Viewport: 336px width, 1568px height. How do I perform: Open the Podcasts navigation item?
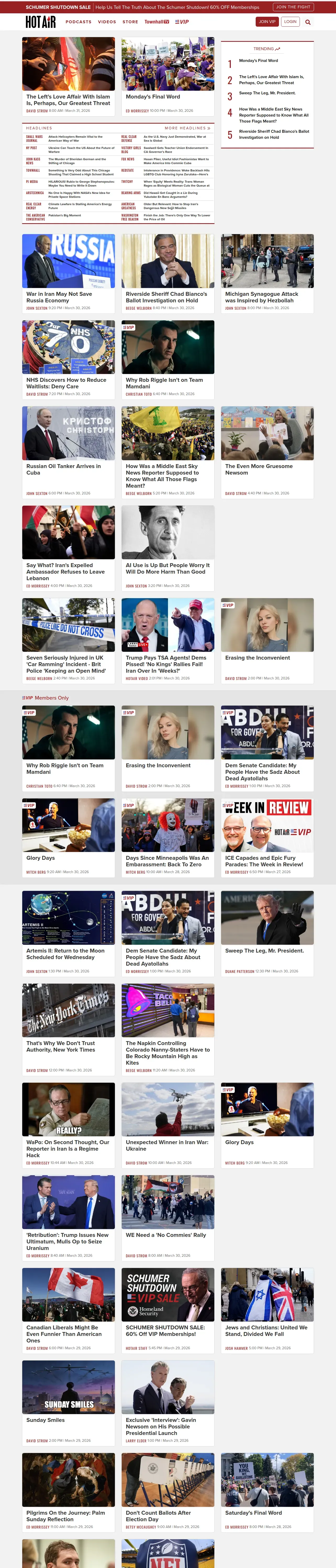[79, 22]
